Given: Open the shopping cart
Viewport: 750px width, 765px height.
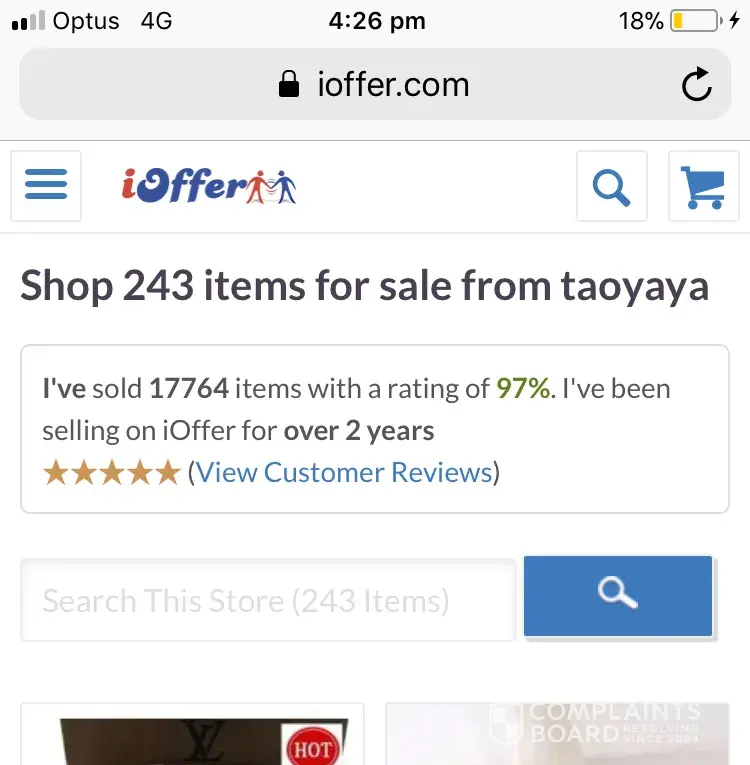Looking at the screenshot, I should pos(703,186).
